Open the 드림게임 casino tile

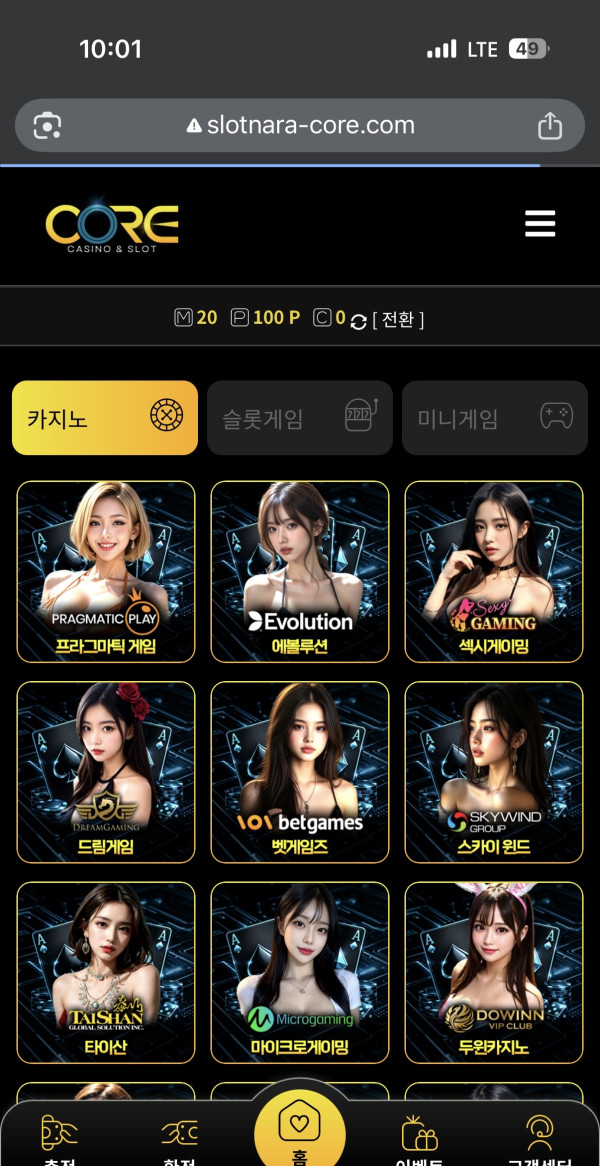click(x=106, y=772)
